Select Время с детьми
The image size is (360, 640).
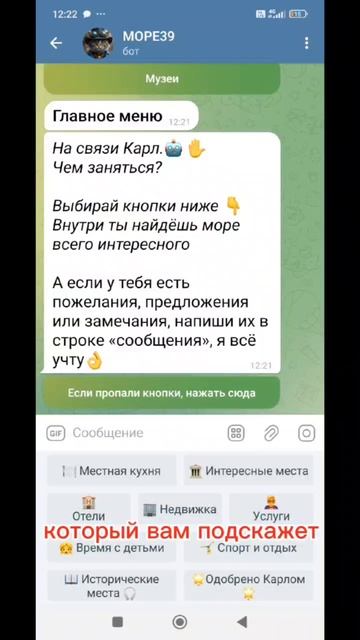tap(112, 547)
